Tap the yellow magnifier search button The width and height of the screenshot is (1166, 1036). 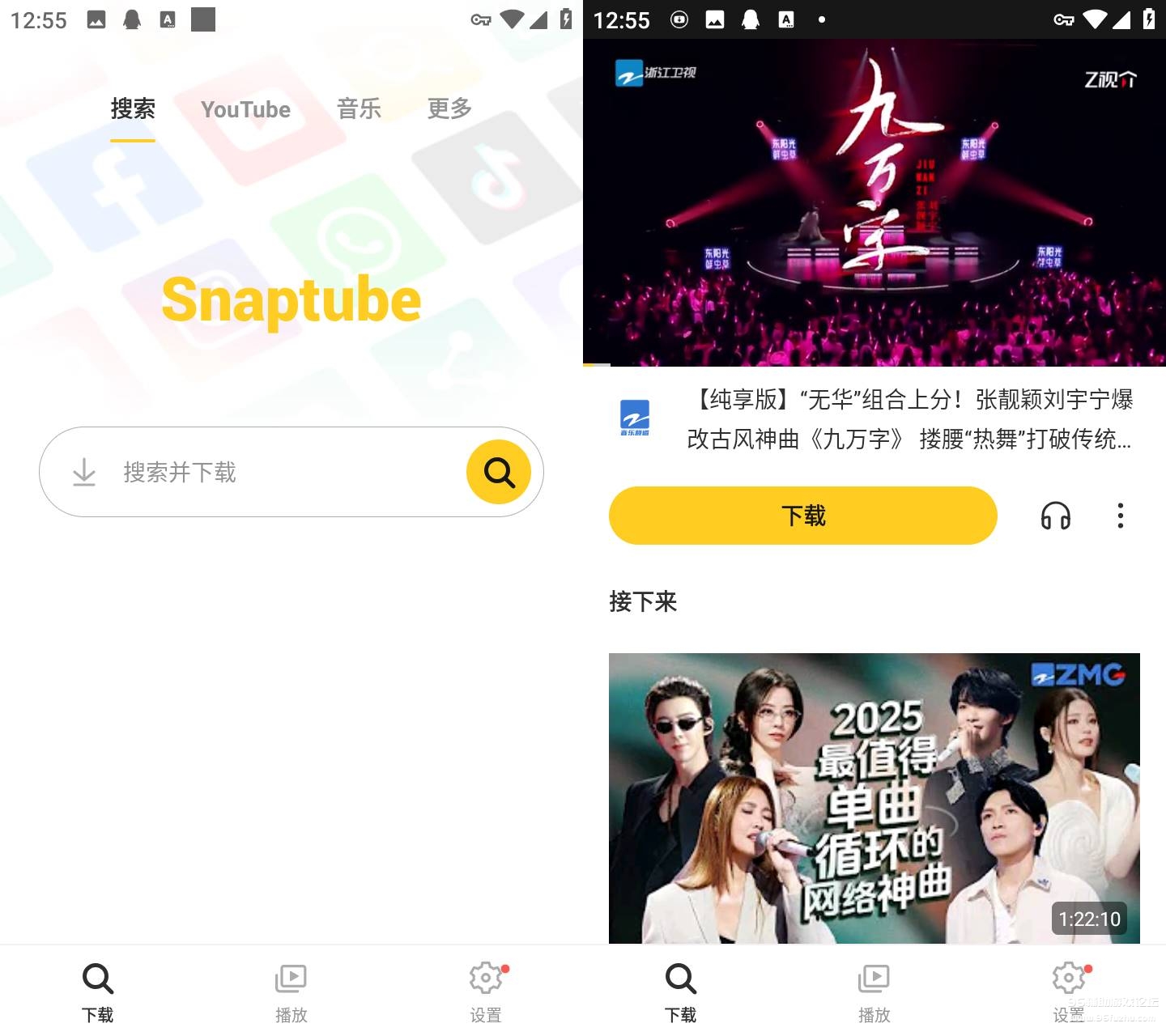coord(498,472)
